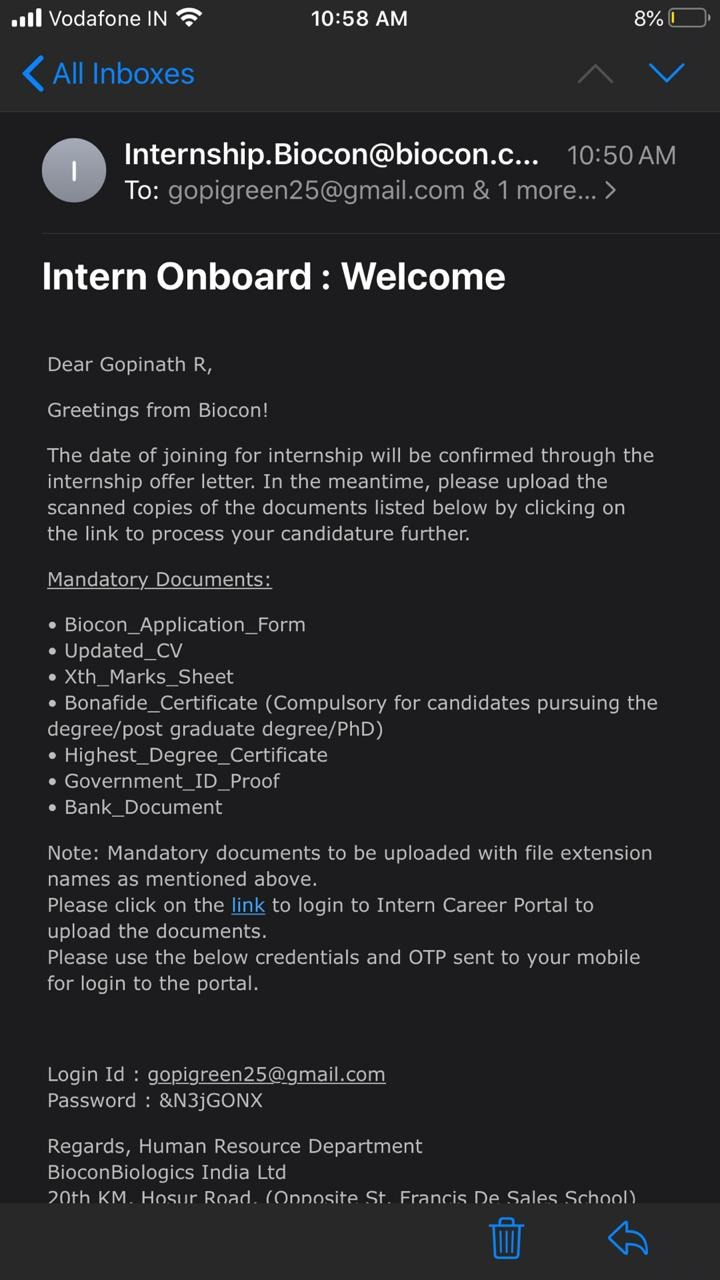This screenshot has width=720, height=1280.
Task: Go to the next email using down arrow
Action: click(666, 73)
